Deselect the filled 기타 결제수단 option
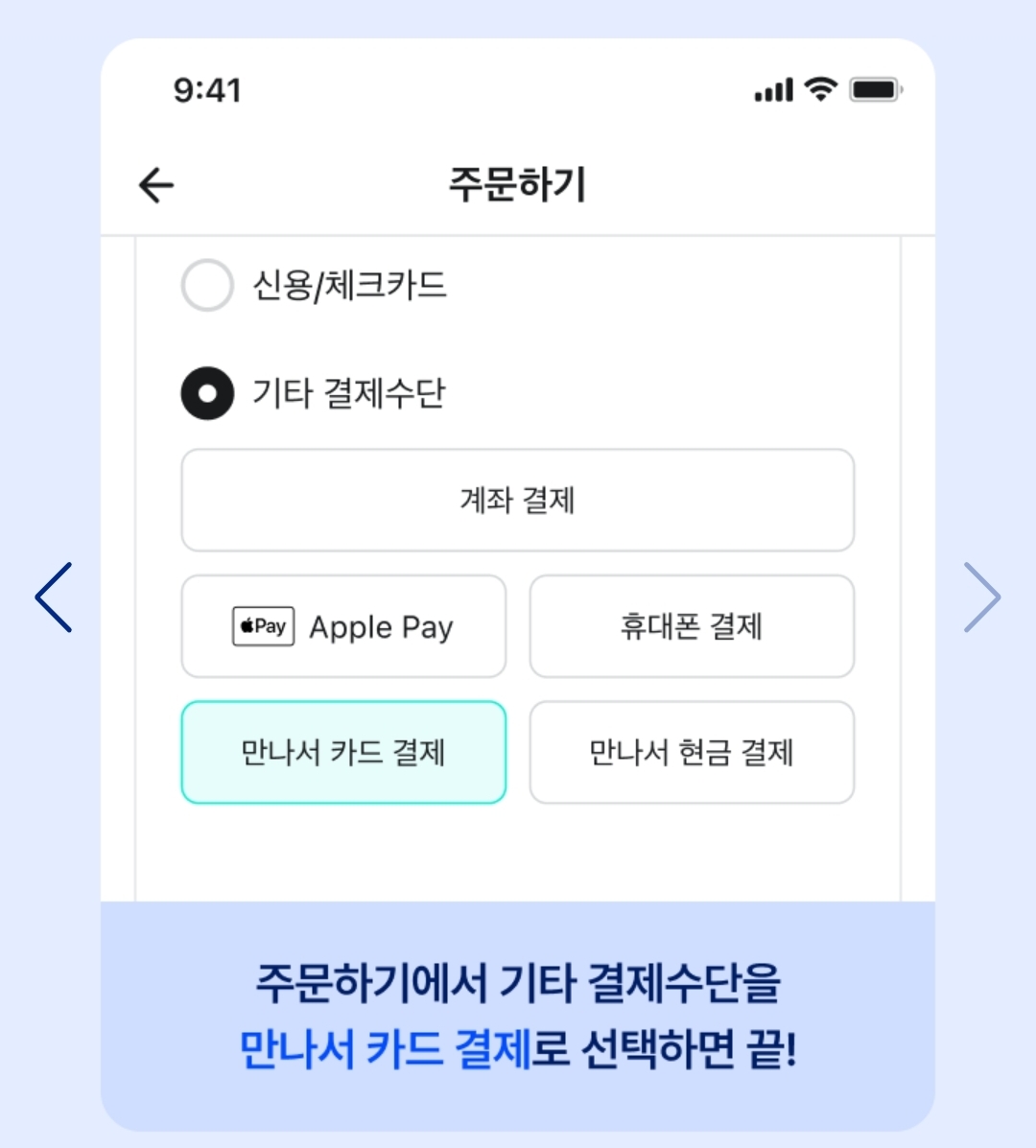Screen dimensions: 1036x1148 (x=206, y=394)
